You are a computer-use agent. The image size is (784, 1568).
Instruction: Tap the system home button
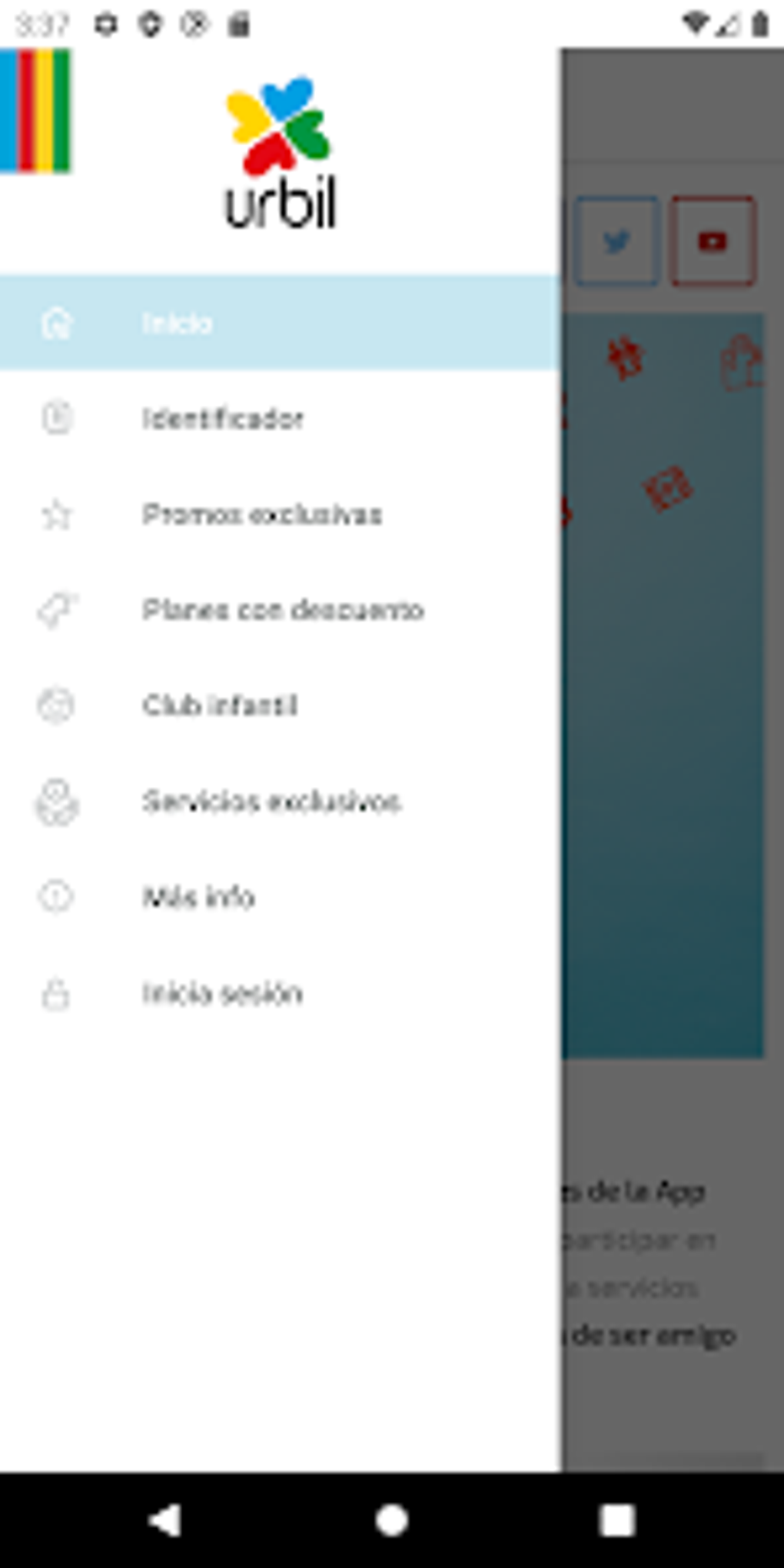pyautogui.click(x=392, y=1520)
